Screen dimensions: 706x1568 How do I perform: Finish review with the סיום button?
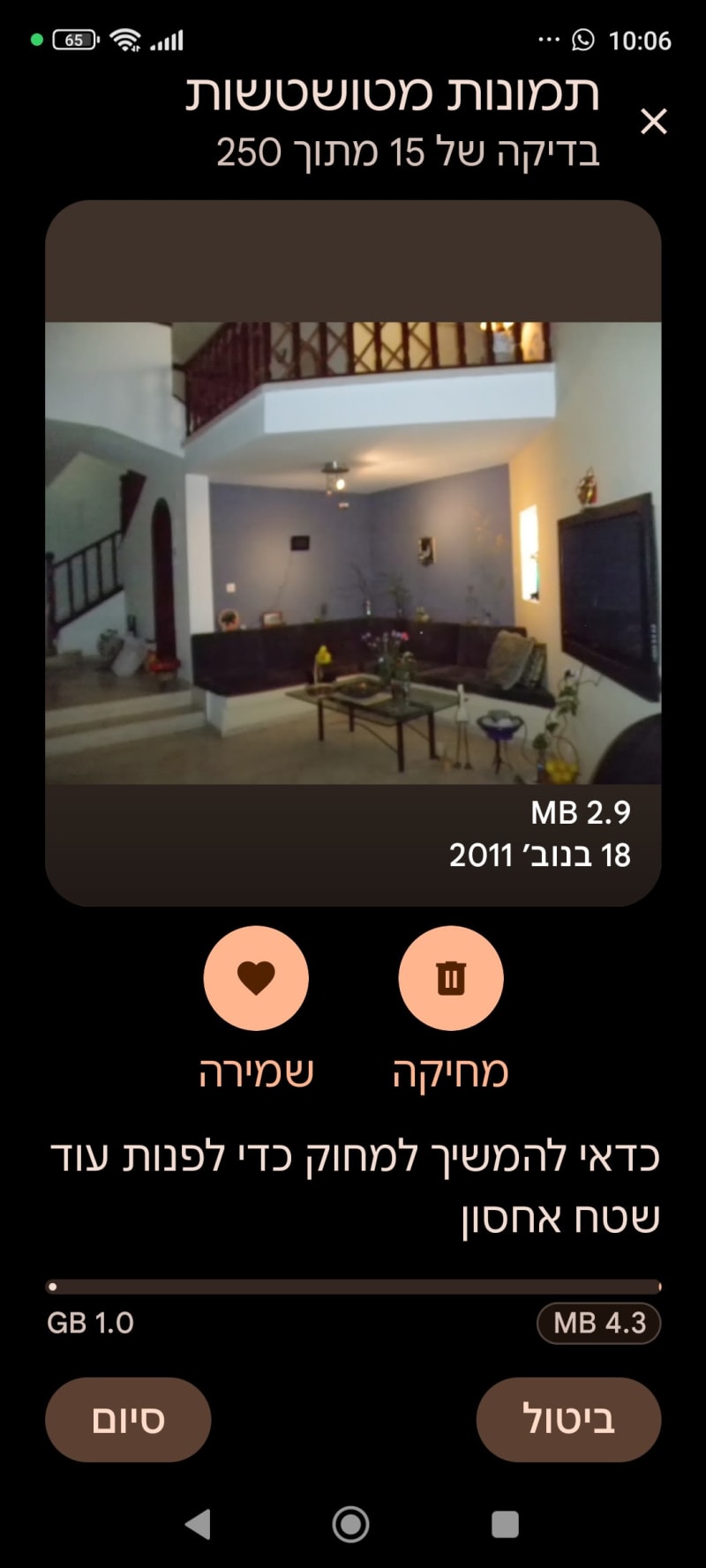(128, 1419)
